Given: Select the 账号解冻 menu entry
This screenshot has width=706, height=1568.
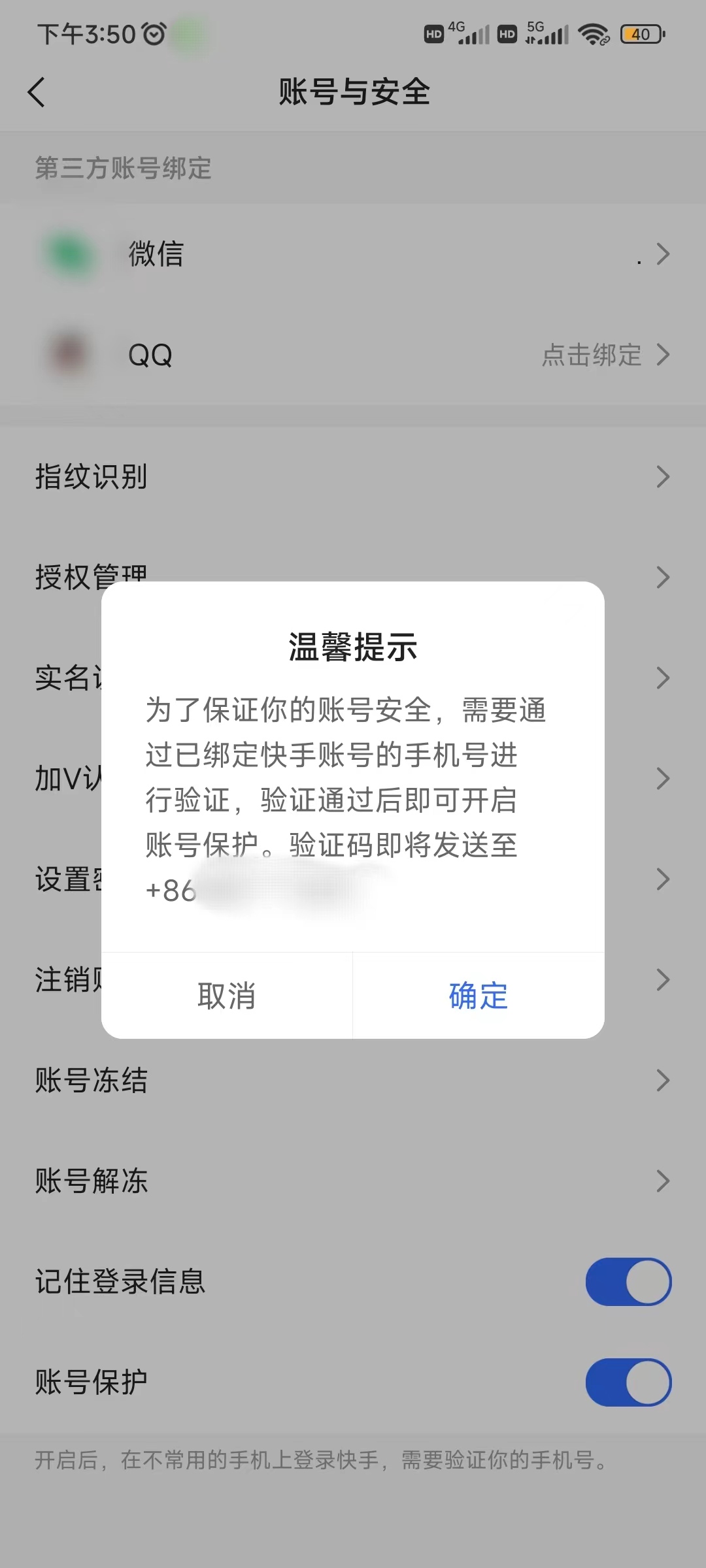Looking at the screenshot, I should coord(92,1180).
